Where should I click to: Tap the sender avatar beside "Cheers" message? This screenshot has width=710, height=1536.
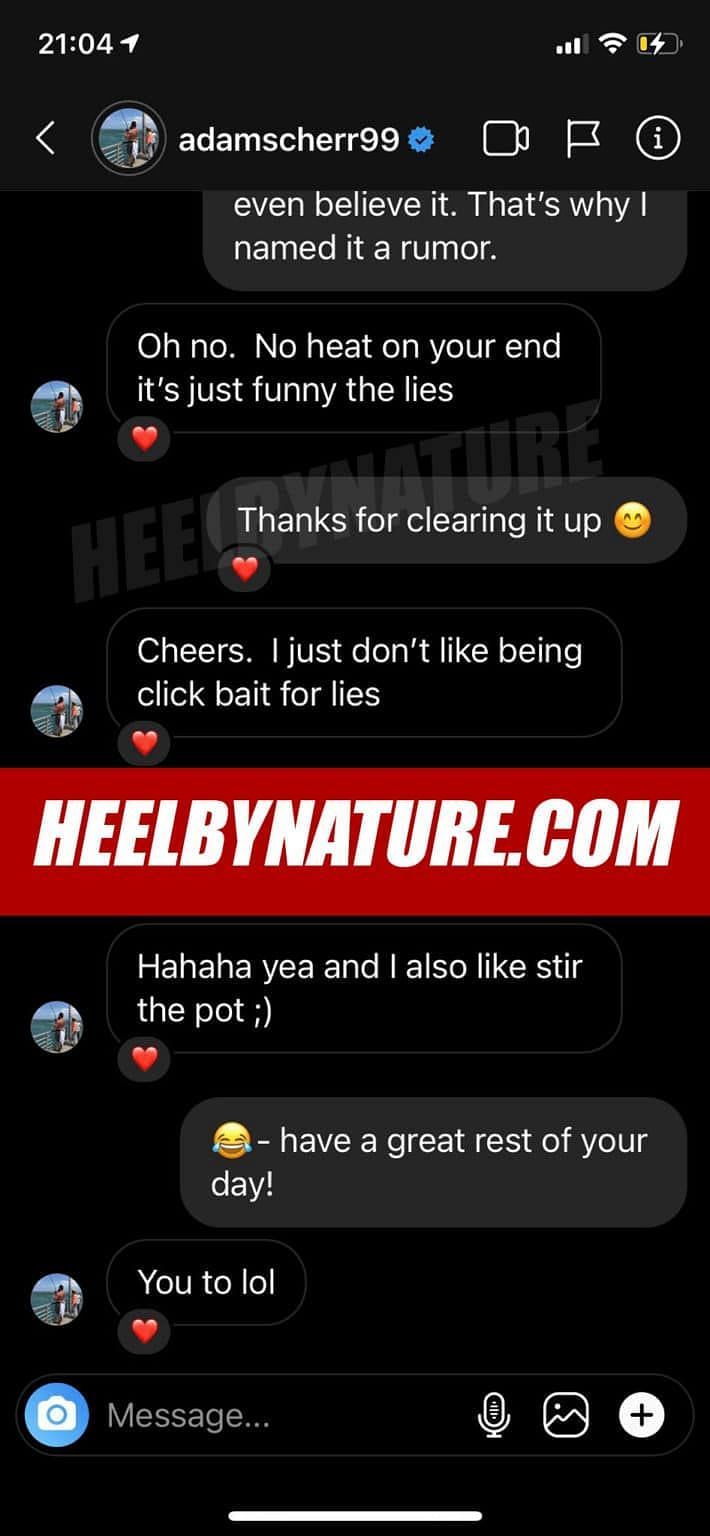(x=57, y=711)
